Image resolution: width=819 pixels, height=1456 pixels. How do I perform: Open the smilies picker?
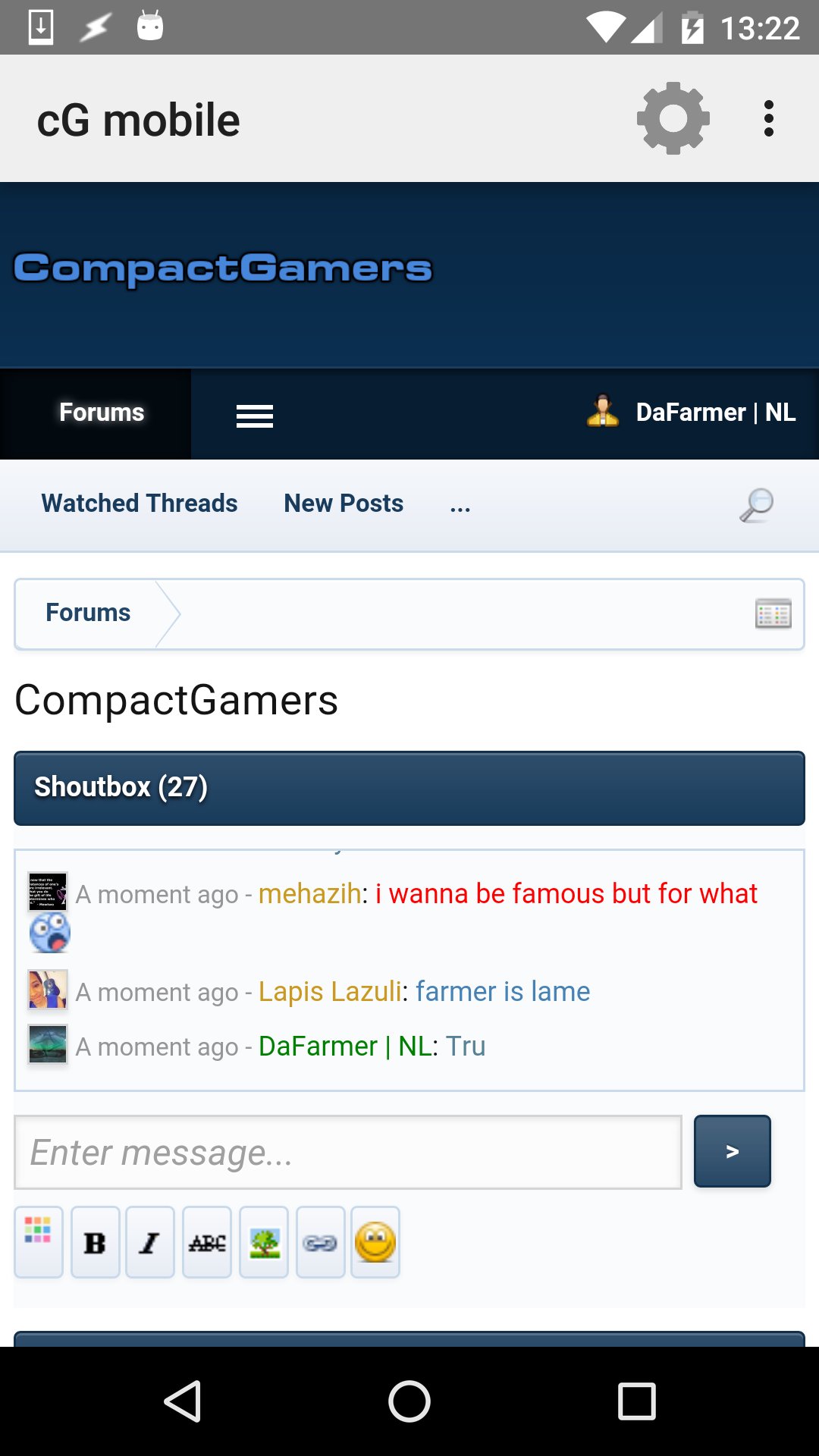click(x=375, y=1242)
